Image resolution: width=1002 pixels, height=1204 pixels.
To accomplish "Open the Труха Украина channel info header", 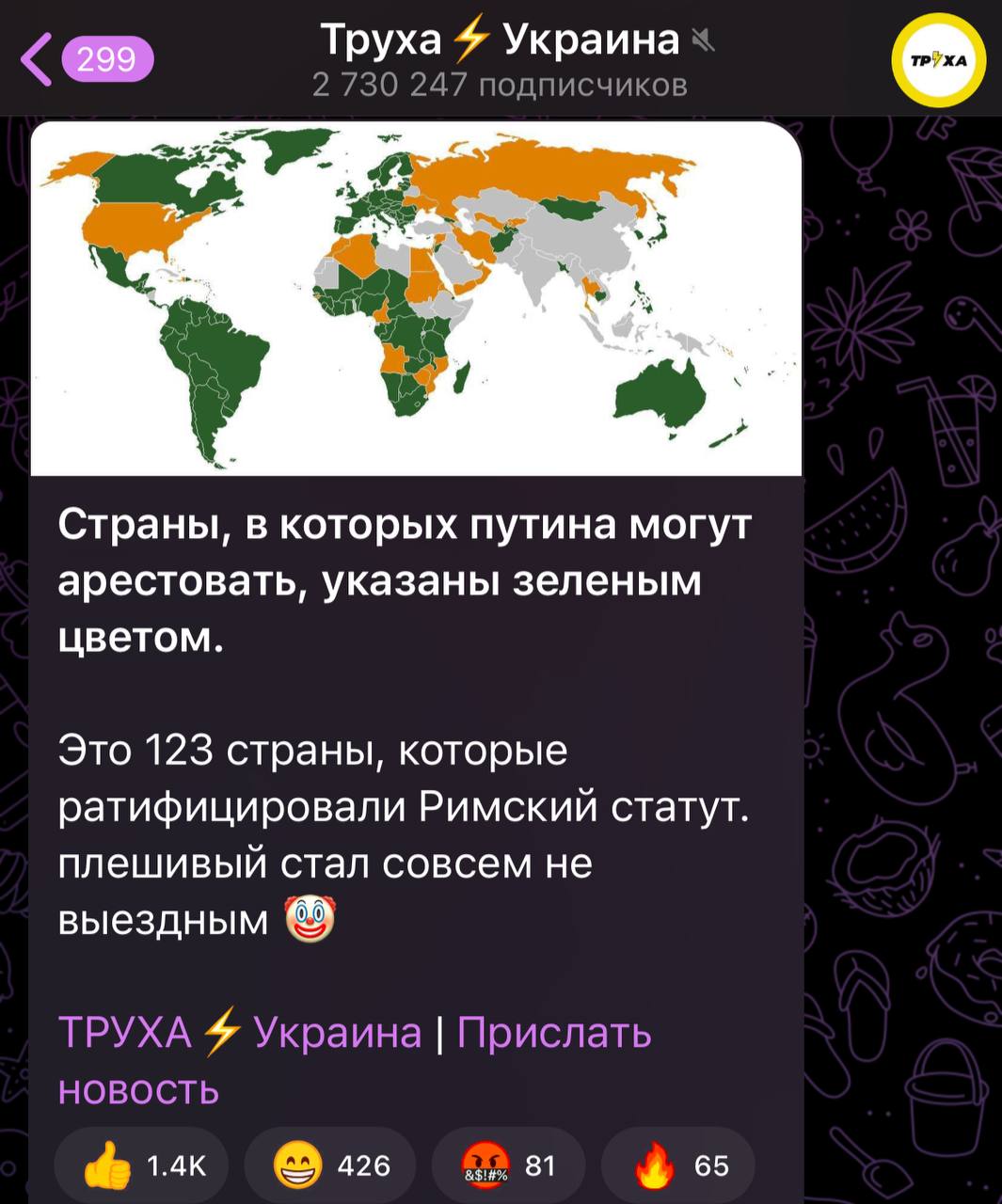I will tap(501, 60).
